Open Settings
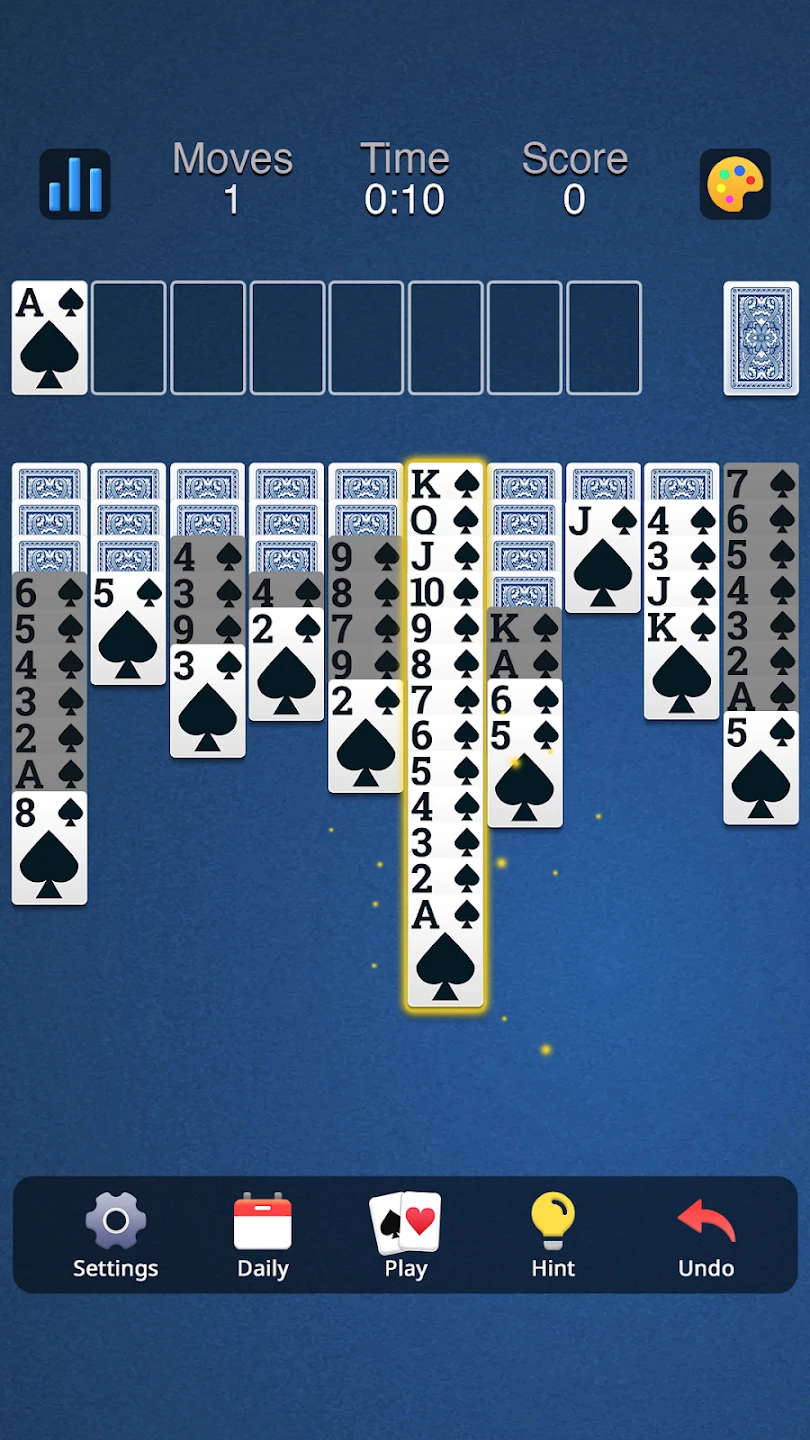Screen dimensions: 810x1440 pyautogui.click(x=115, y=1235)
